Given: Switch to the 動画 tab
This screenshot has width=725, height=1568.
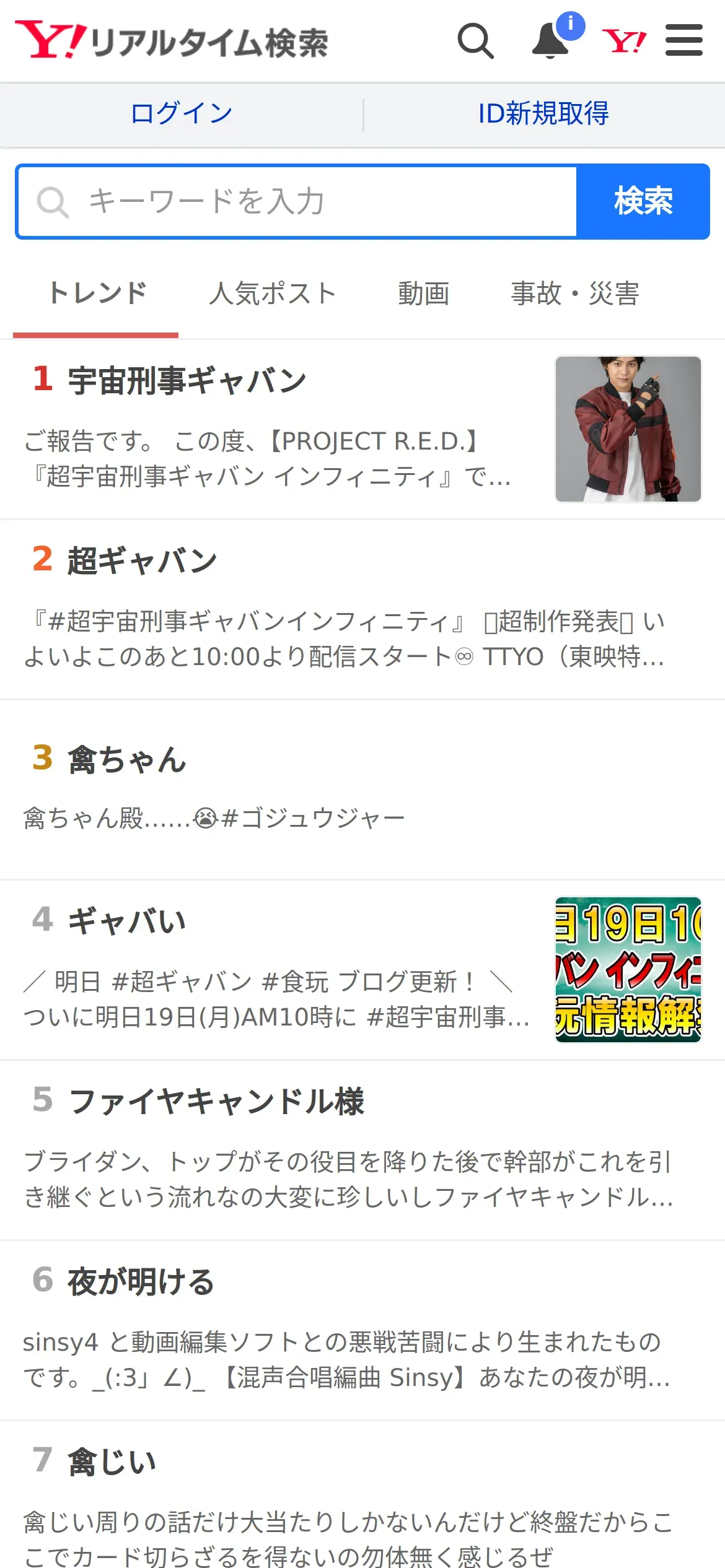Looking at the screenshot, I should (423, 294).
